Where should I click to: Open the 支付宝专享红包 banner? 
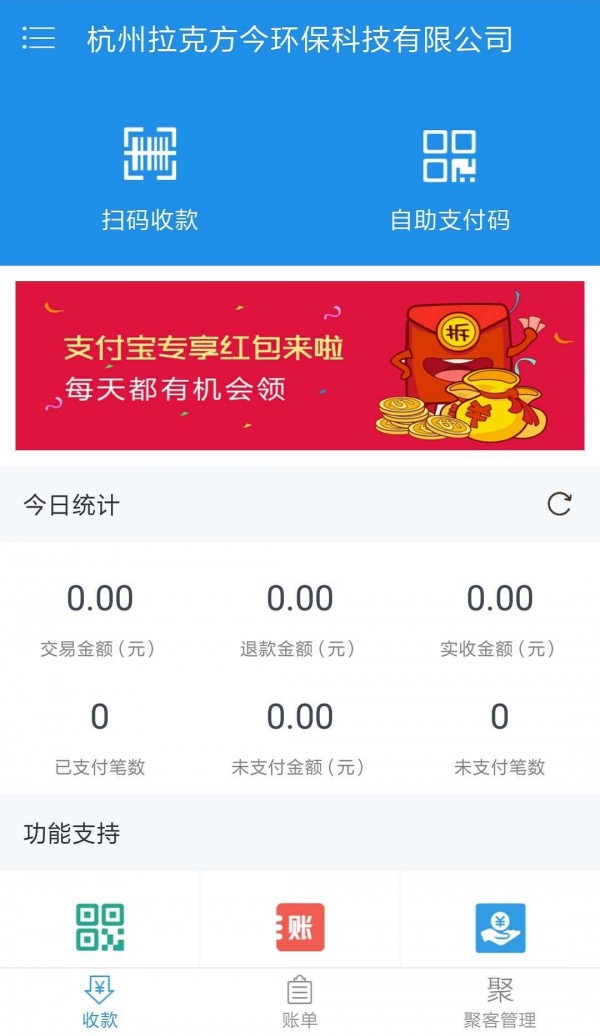[300, 365]
